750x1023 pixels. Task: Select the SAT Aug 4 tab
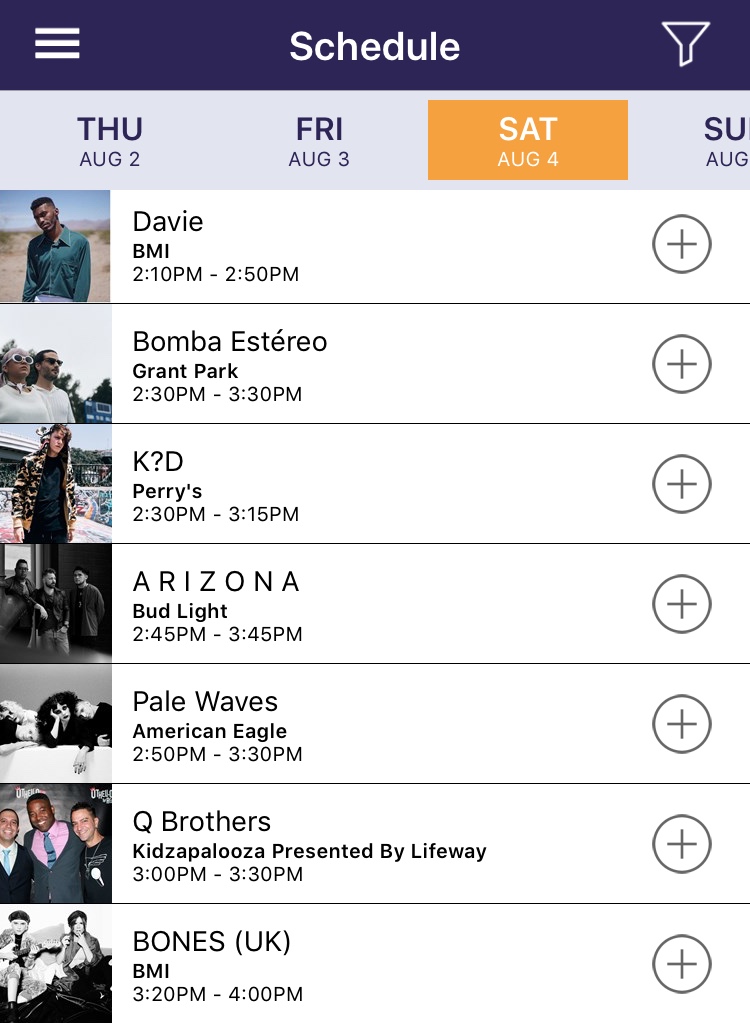click(x=527, y=141)
